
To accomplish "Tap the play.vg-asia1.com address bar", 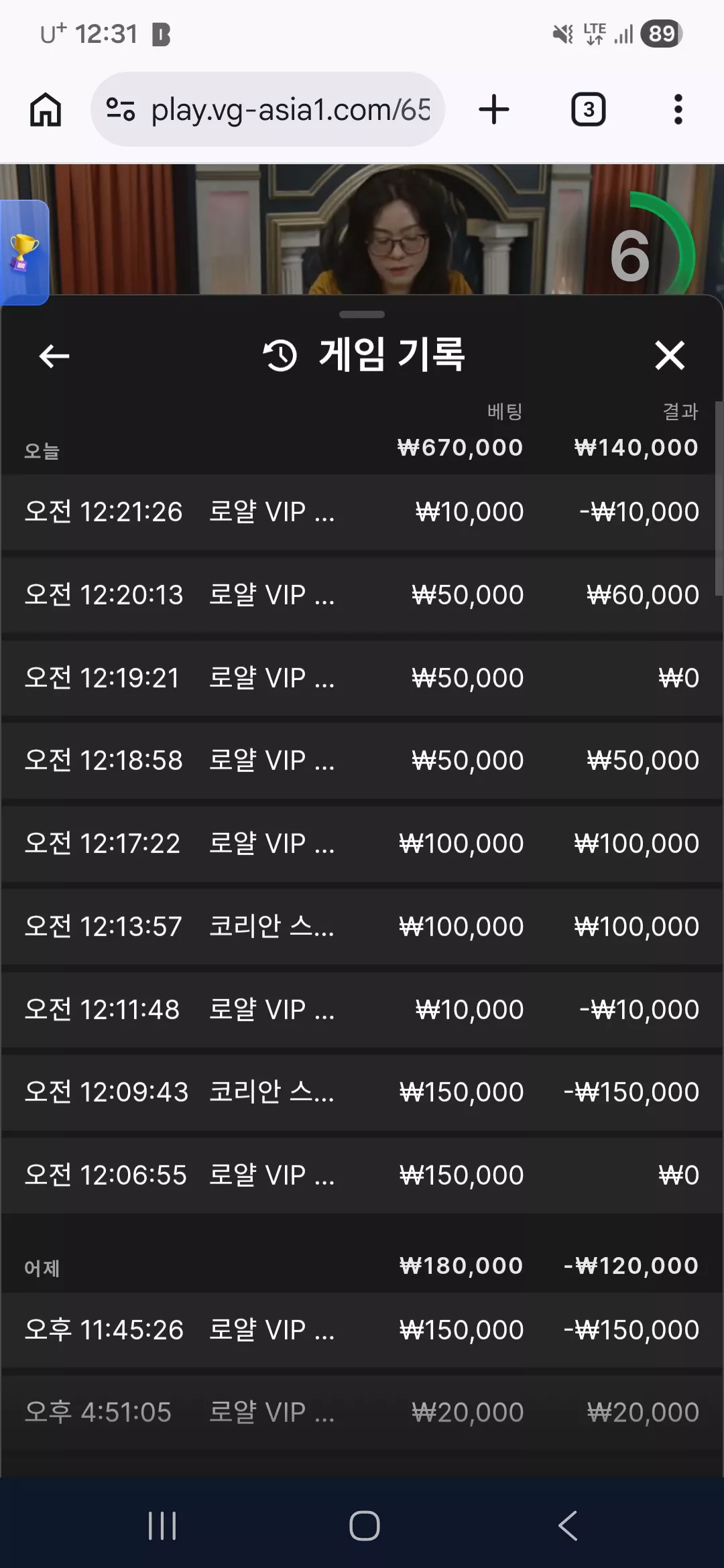I will coord(268,109).
